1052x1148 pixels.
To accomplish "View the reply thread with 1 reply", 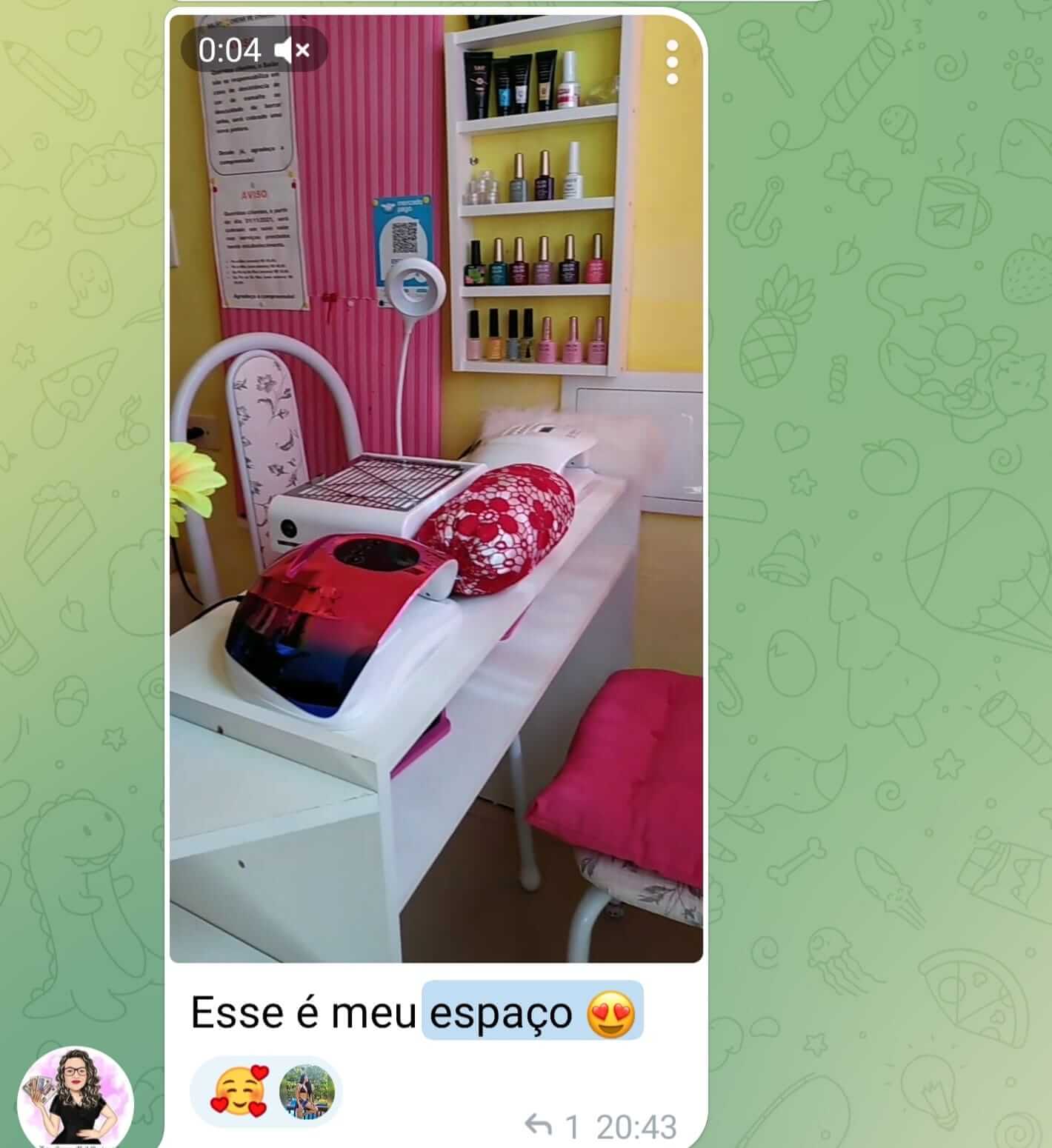I will pyautogui.click(x=551, y=1126).
